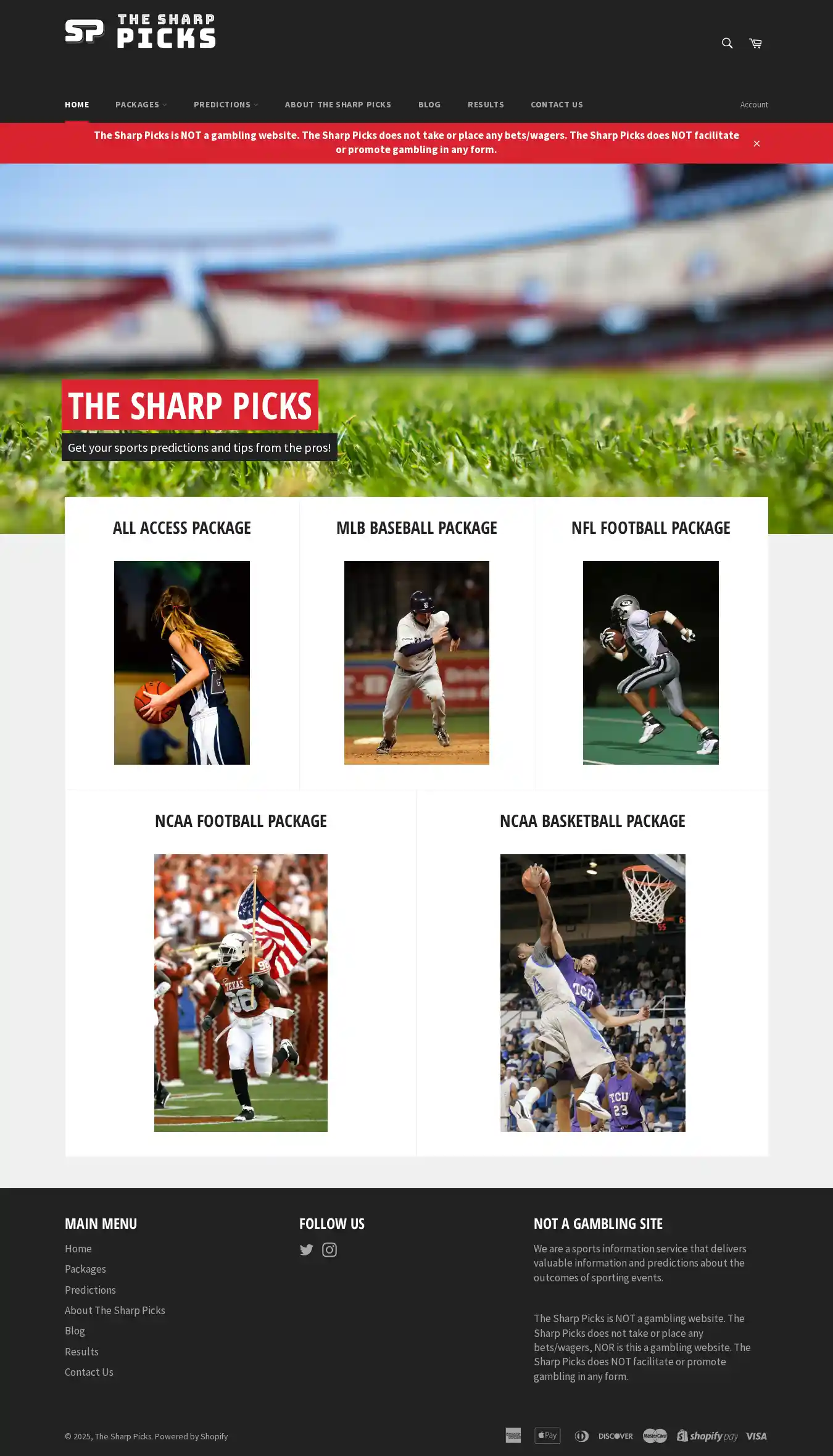View Results in the top navigation
The image size is (833, 1456).
click(x=486, y=104)
